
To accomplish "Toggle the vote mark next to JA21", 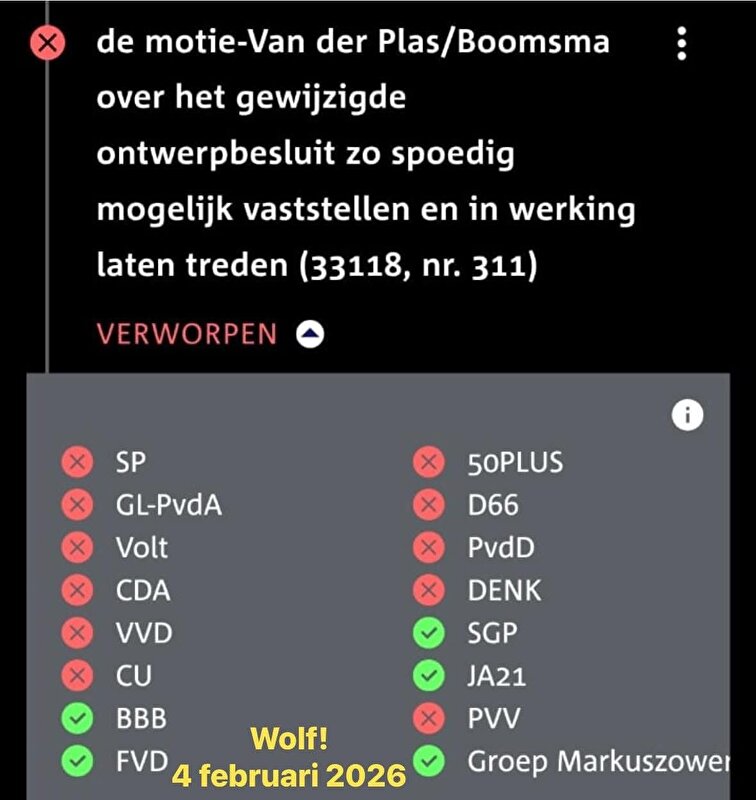I will click(428, 675).
